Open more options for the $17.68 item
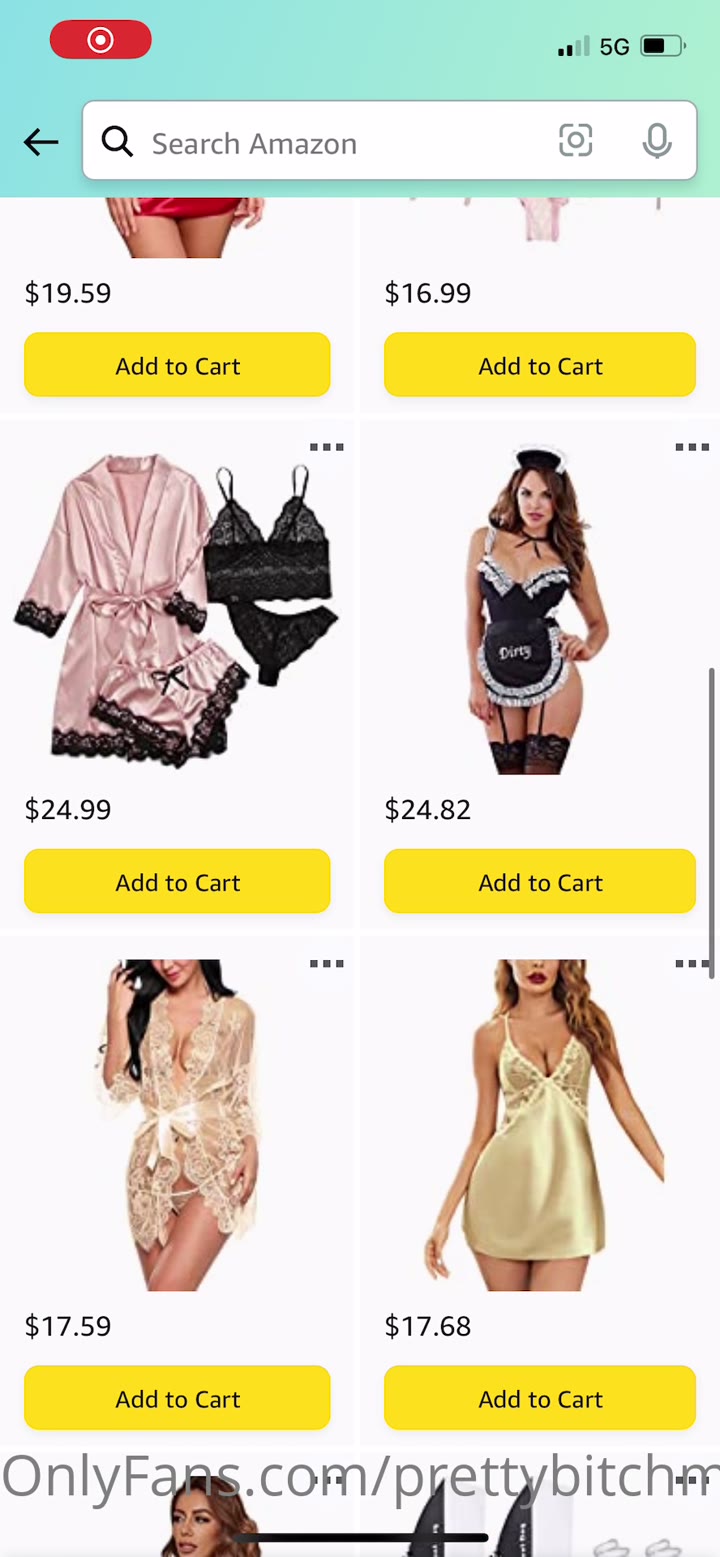The image size is (720, 1557). click(x=691, y=963)
